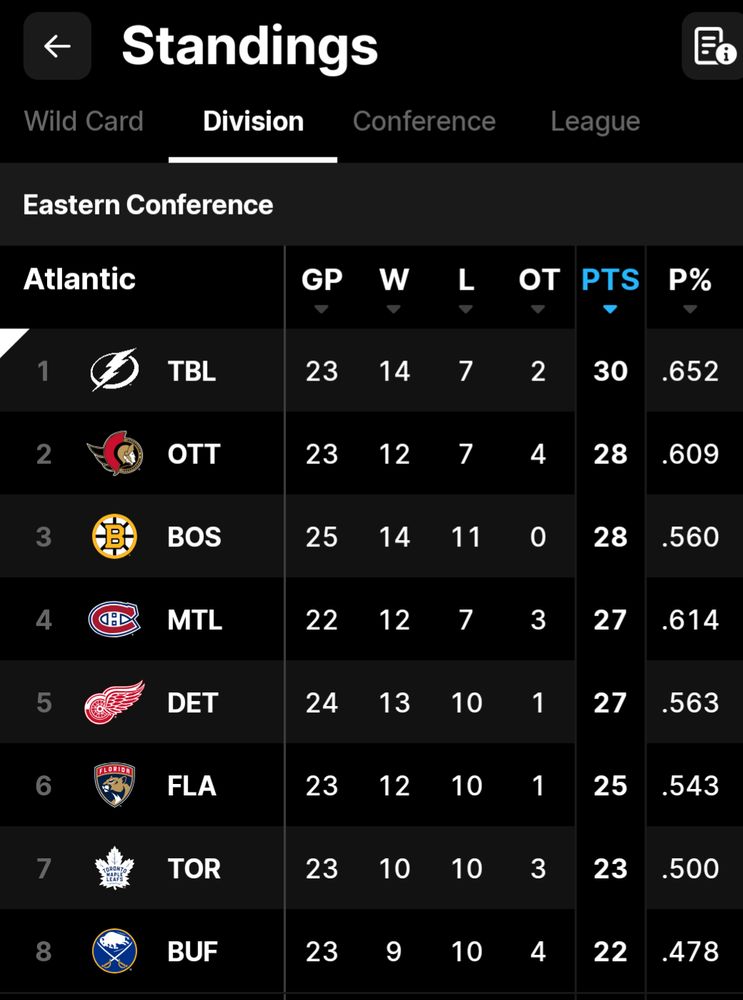This screenshot has height=1000, width=743.
Task: Open the TBL team row
Action: tap(192, 371)
